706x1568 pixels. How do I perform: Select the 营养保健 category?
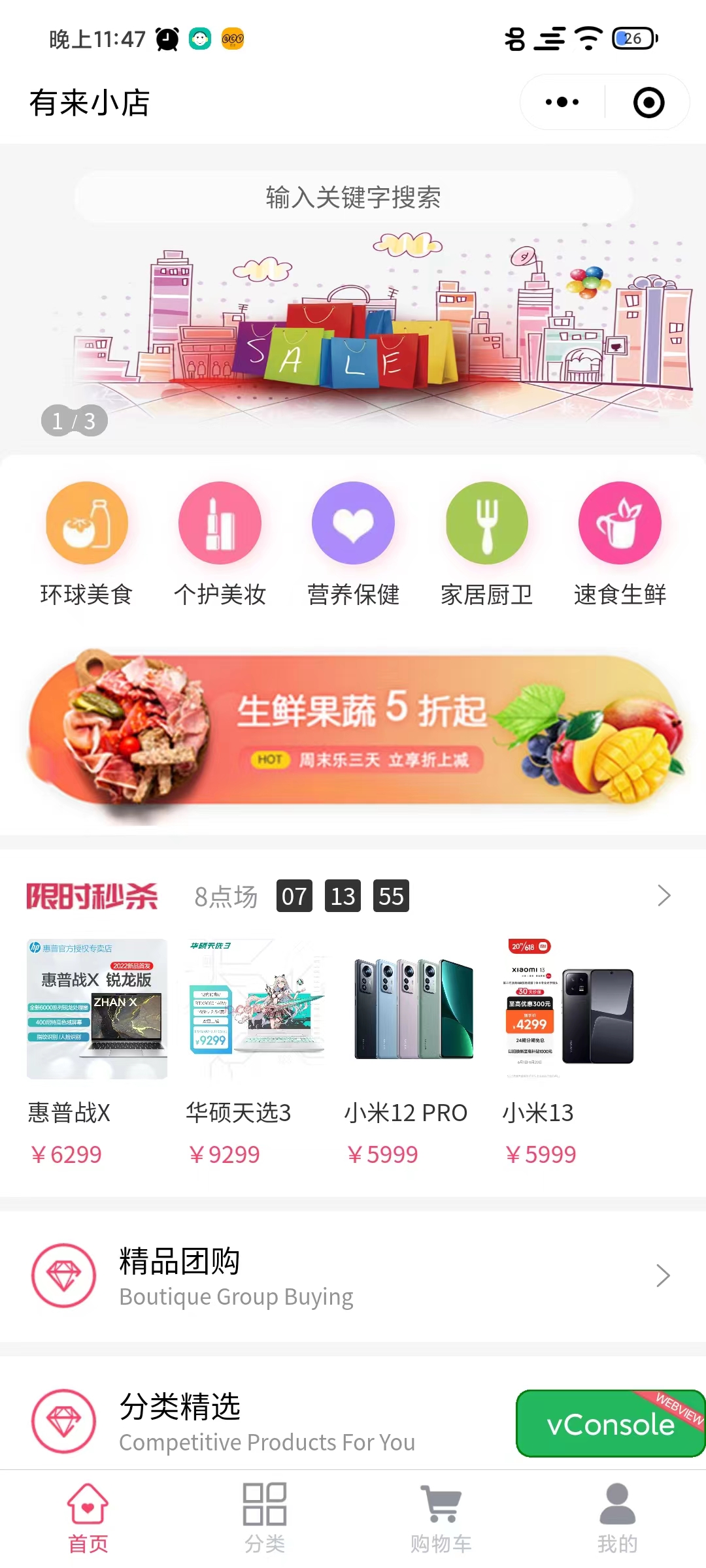(353, 542)
